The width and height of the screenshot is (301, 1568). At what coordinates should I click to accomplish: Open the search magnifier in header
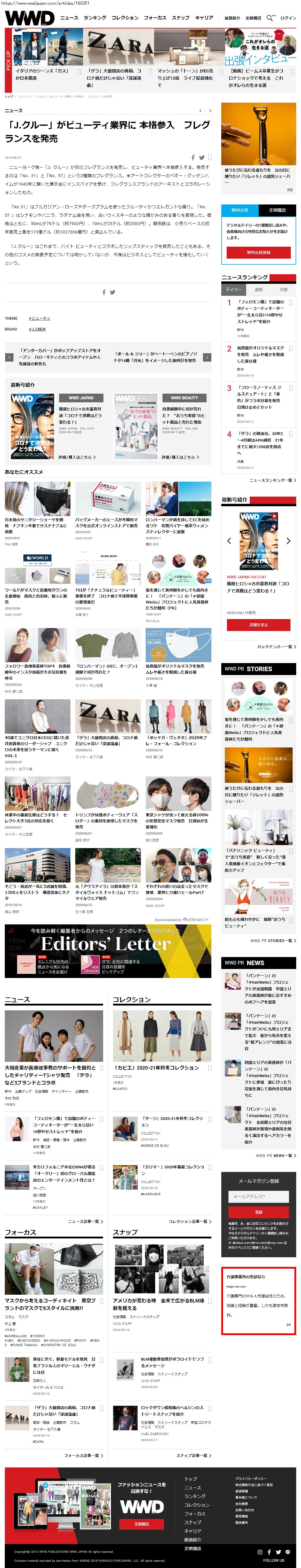(x=270, y=18)
